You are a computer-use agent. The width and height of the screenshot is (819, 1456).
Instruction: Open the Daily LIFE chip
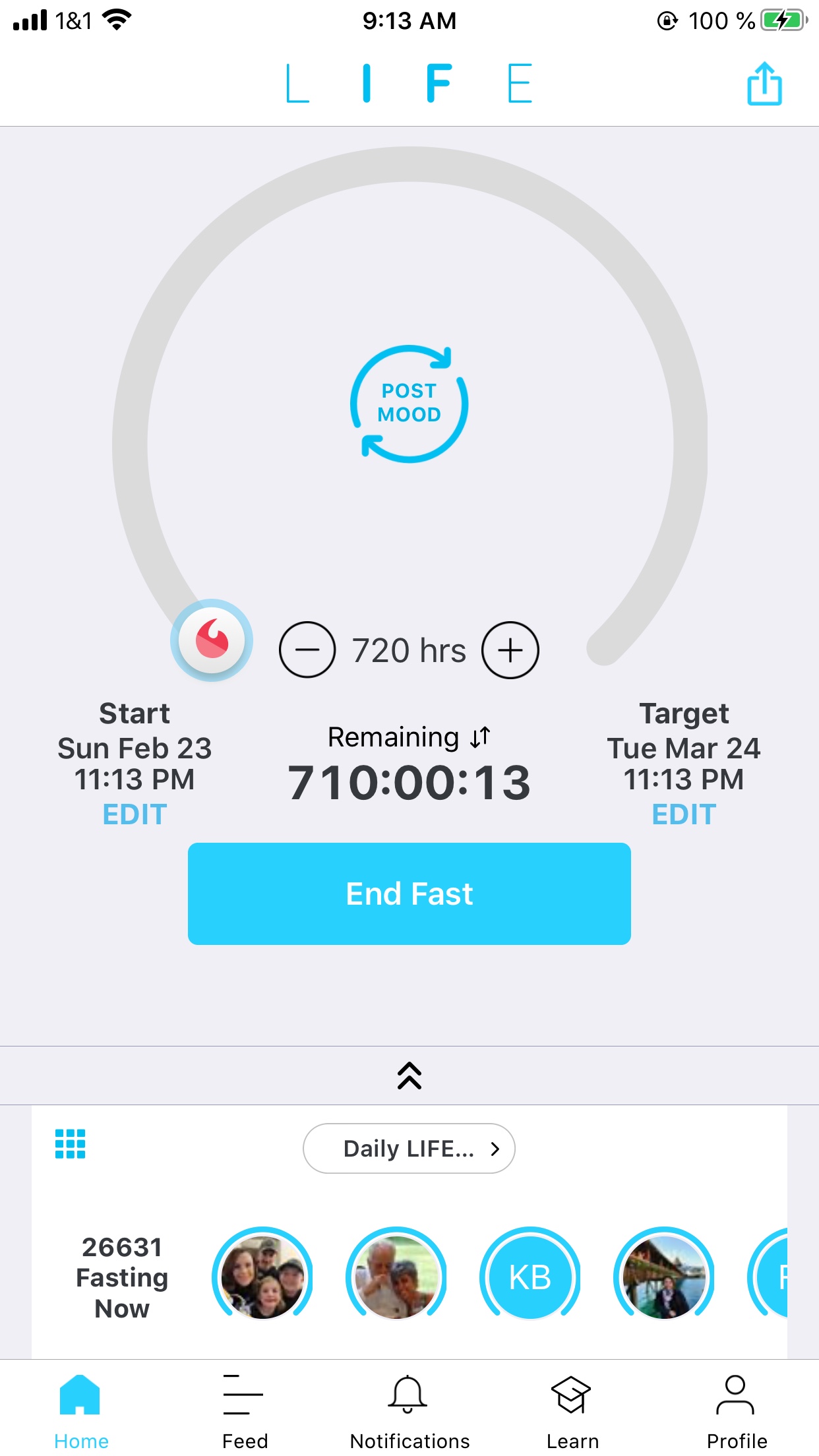click(409, 1148)
